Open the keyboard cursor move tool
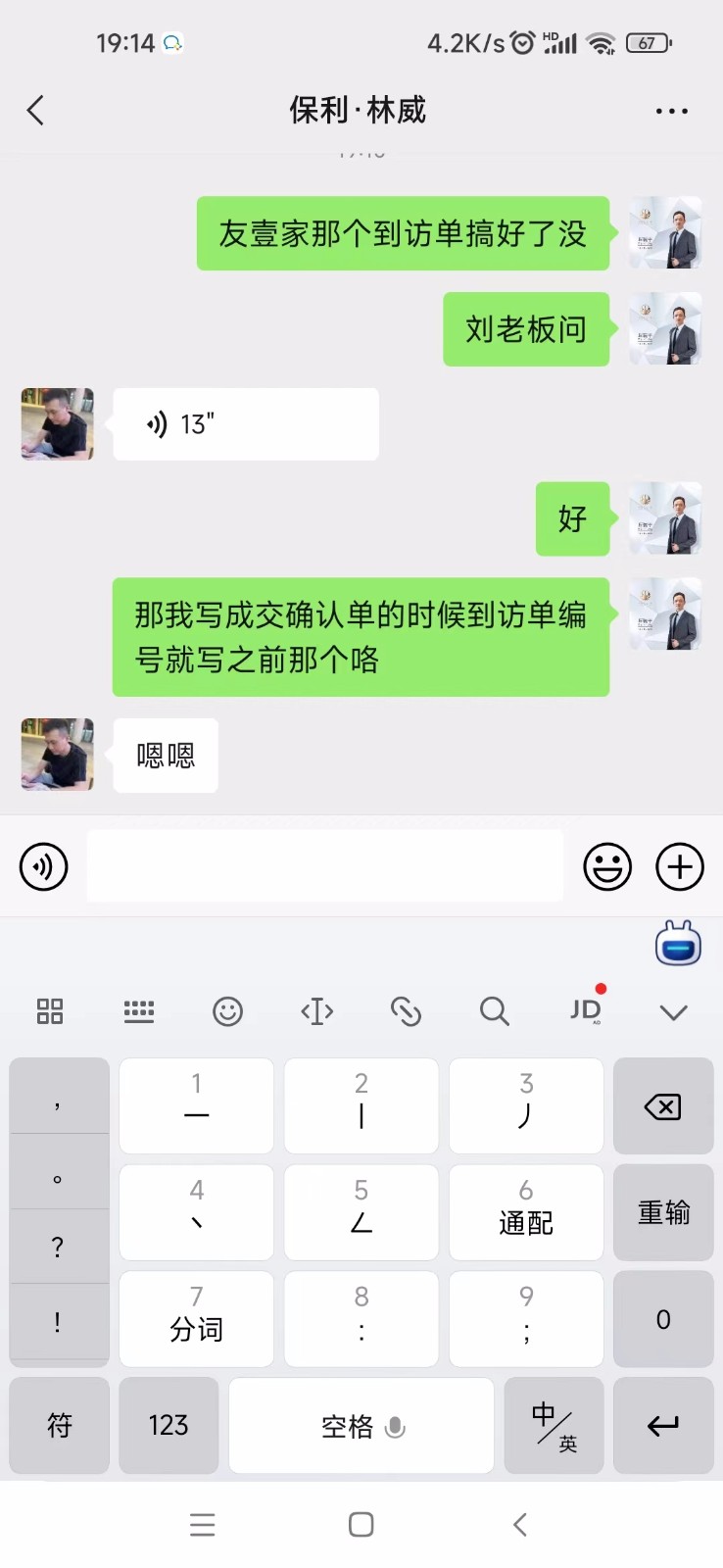Viewport: 723px width, 1568px height. (x=316, y=1010)
